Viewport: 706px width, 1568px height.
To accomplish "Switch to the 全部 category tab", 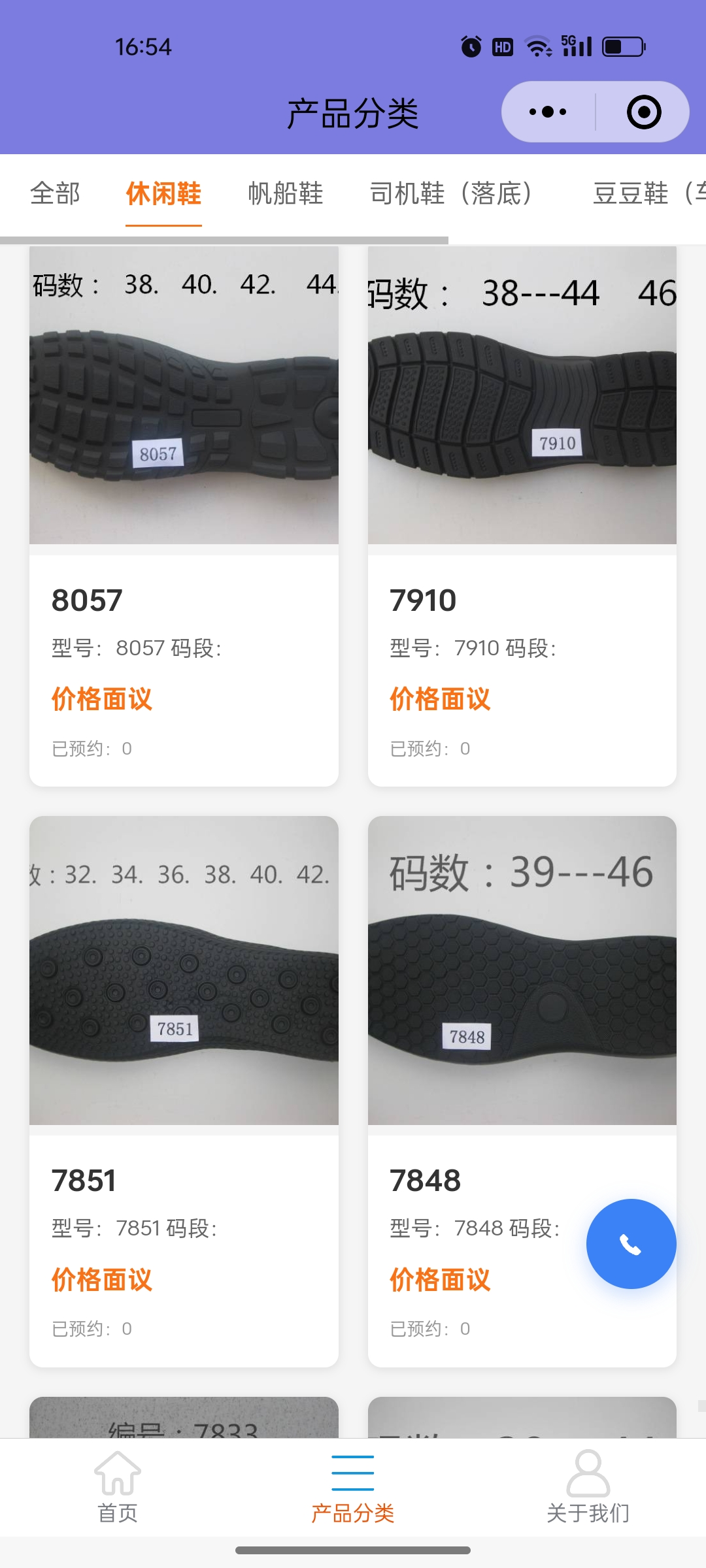I will (x=56, y=193).
